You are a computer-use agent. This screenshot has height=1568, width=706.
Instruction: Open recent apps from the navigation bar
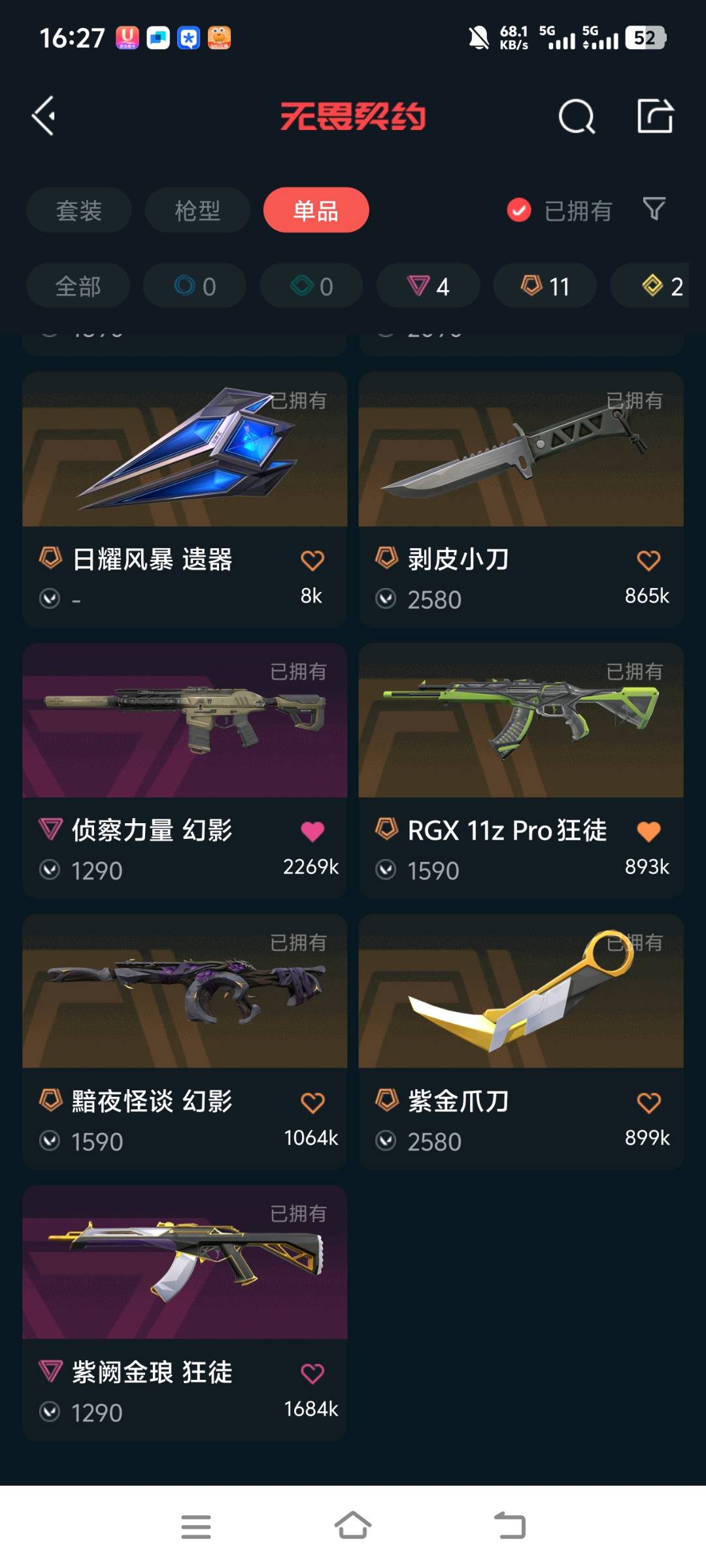(195, 1526)
